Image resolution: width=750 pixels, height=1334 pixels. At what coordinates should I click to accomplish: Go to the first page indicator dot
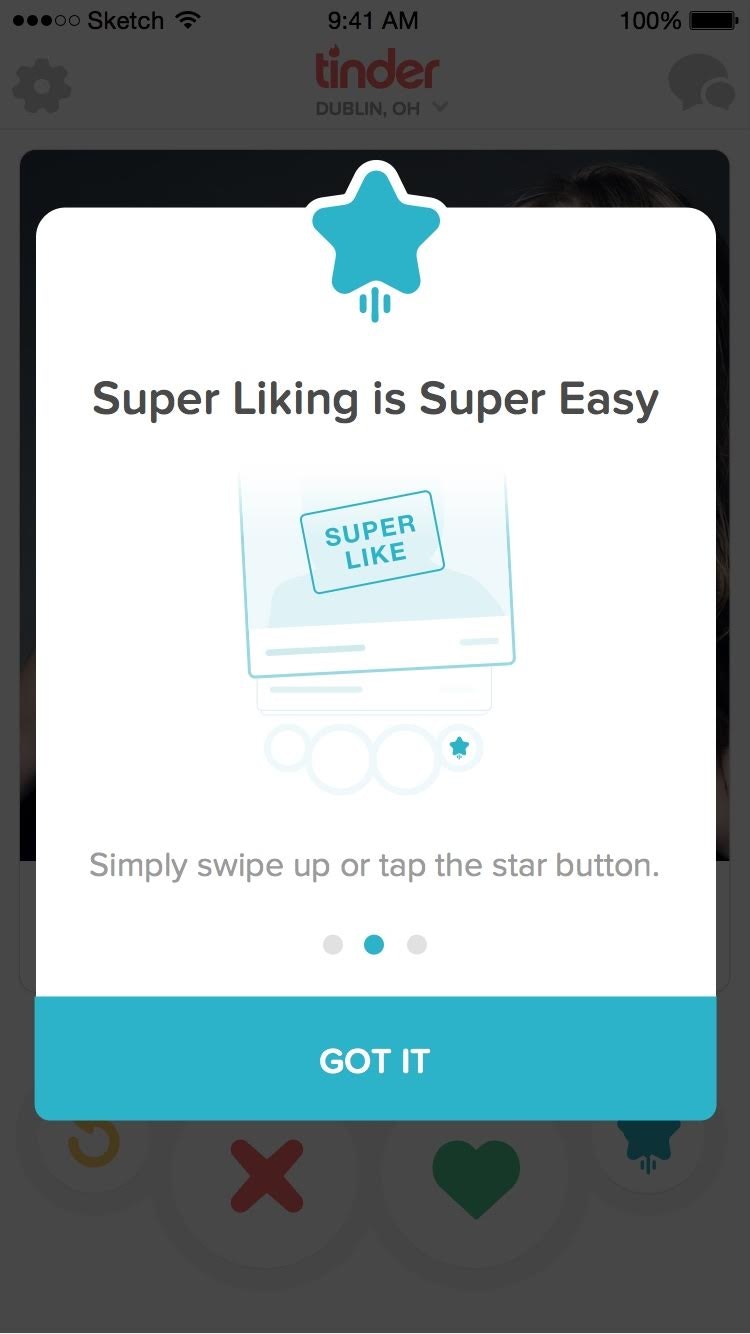point(333,945)
